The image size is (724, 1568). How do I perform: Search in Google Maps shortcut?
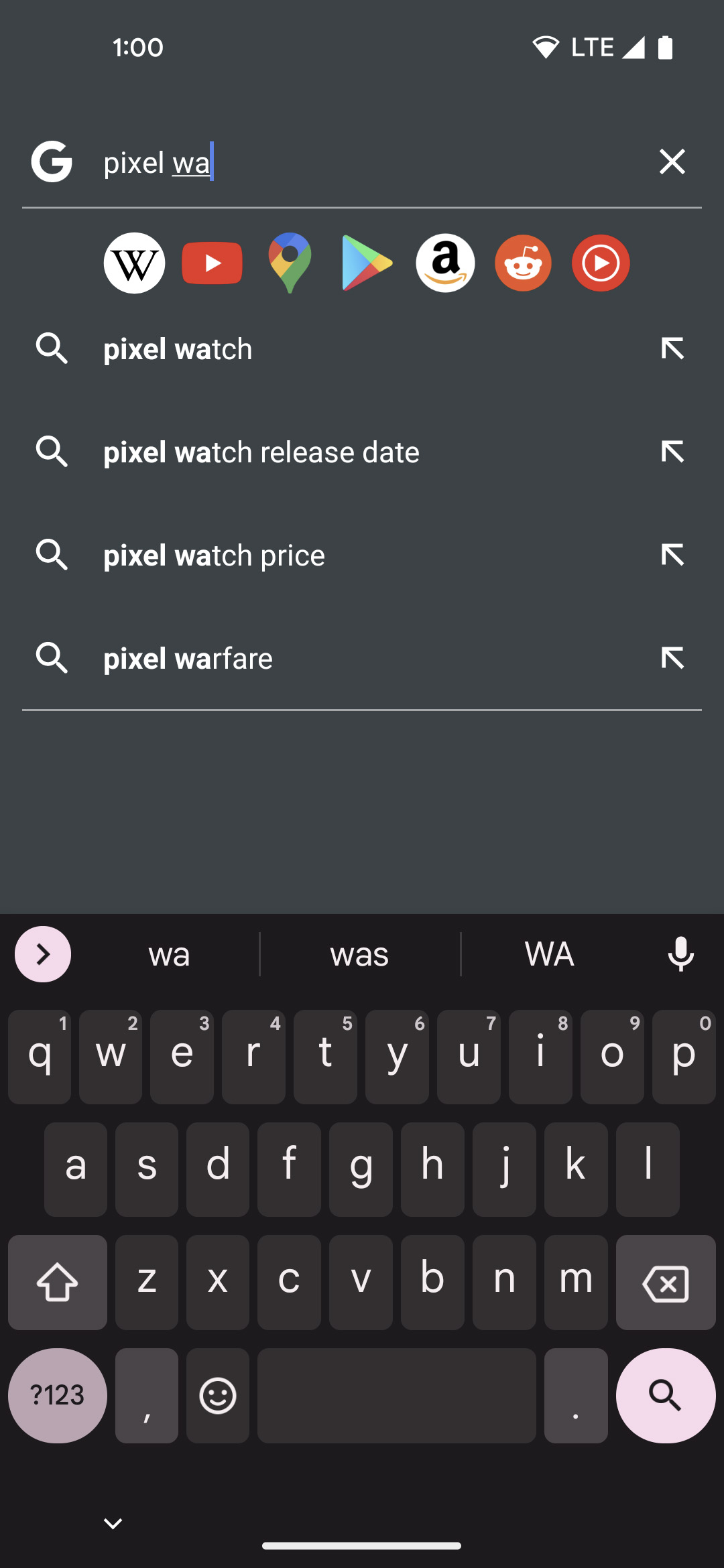tap(290, 263)
